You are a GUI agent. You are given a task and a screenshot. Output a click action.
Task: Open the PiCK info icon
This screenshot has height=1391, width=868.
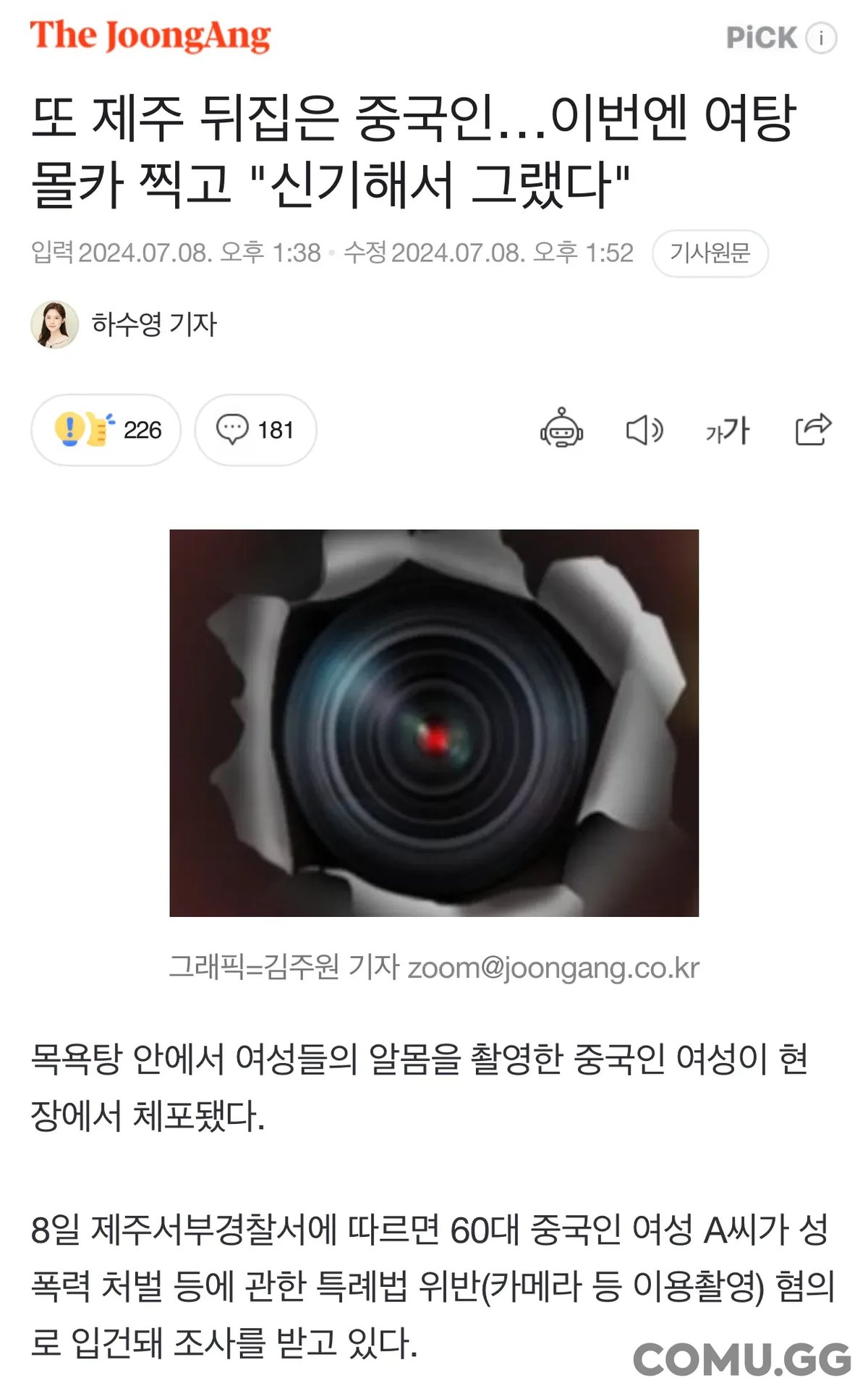pyautogui.click(x=821, y=38)
